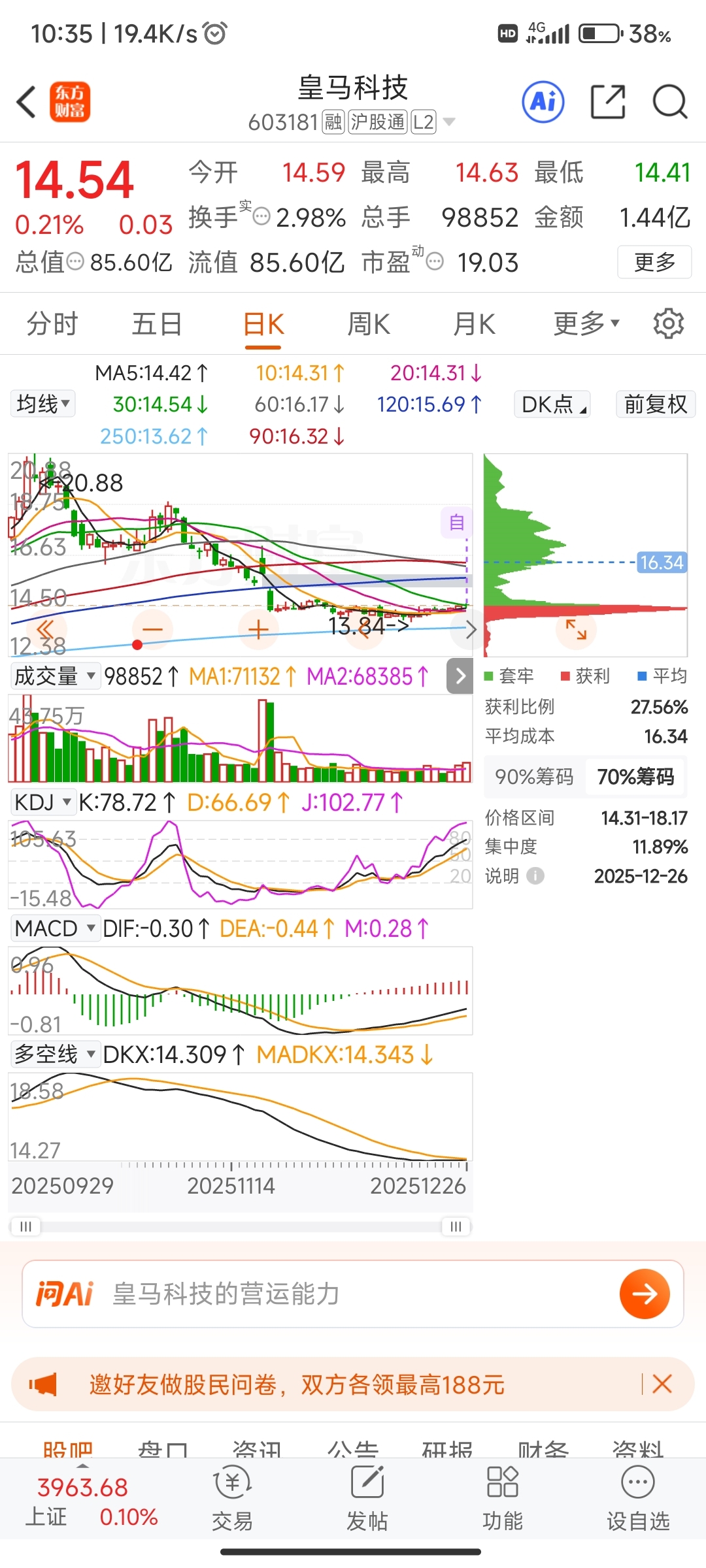Add stock via 设自选
The width and height of the screenshot is (706, 1568).
click(x=638, y=1499)
